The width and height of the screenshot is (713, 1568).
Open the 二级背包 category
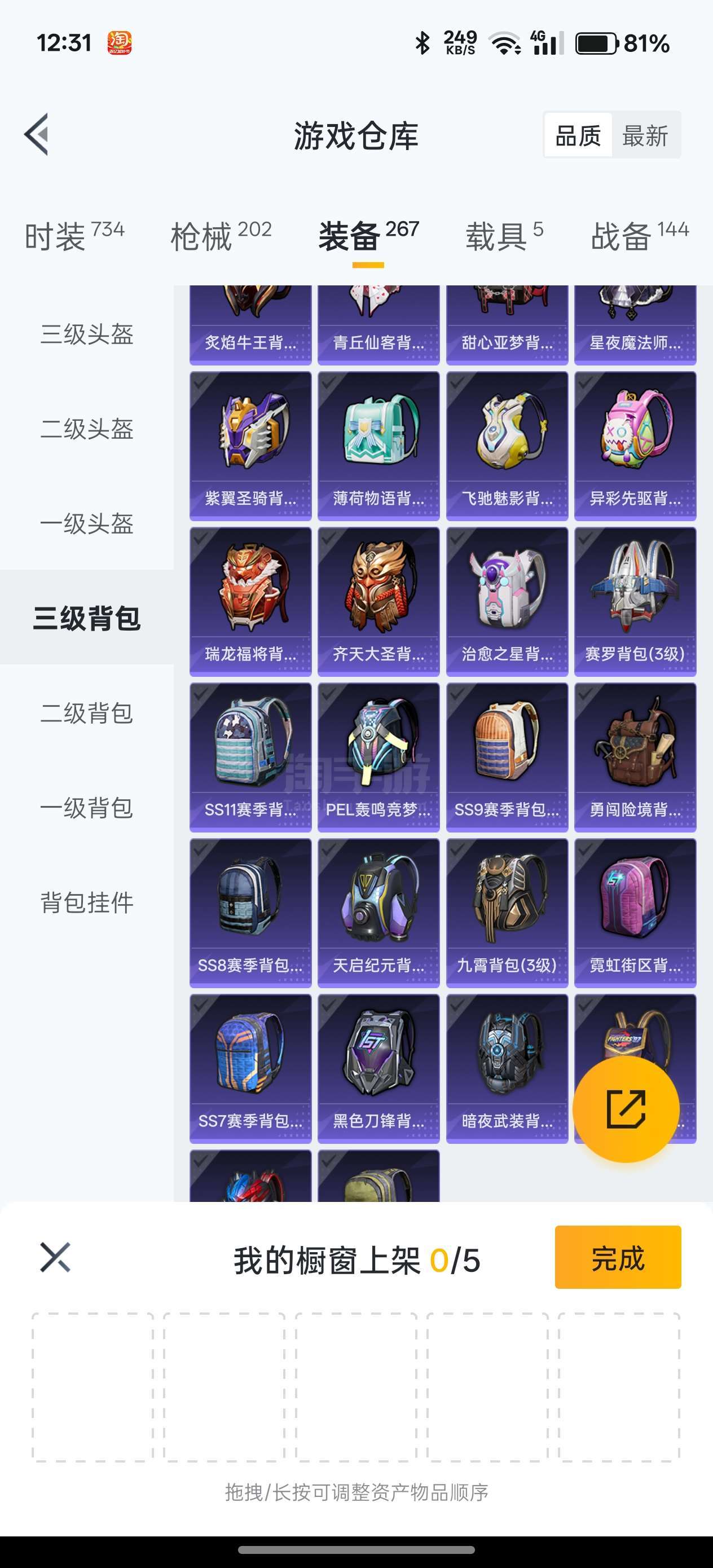coord(86,713)
